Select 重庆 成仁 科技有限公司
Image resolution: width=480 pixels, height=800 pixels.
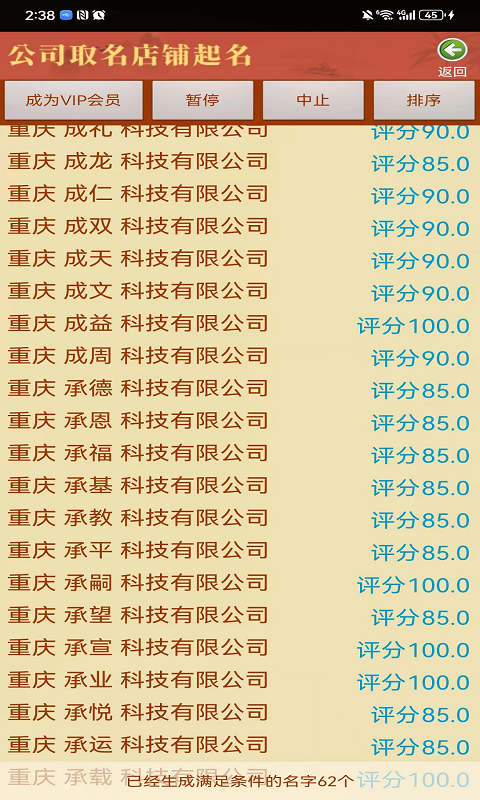(240, 195)
